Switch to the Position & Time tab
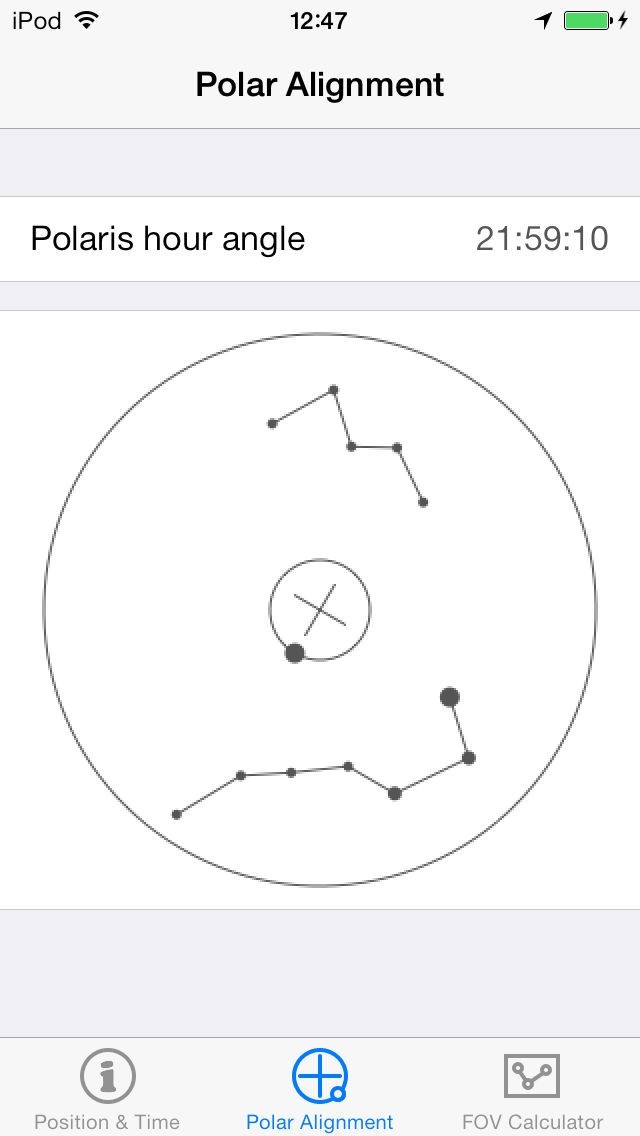 pos(107,1089)
